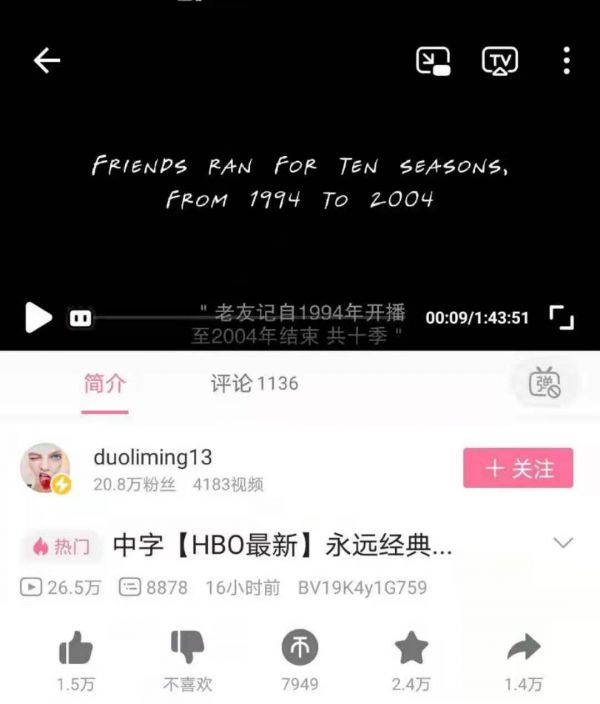Screen dimensions: 600x704
Task: Go back using the arrow icon
Action: coord(47,61)
